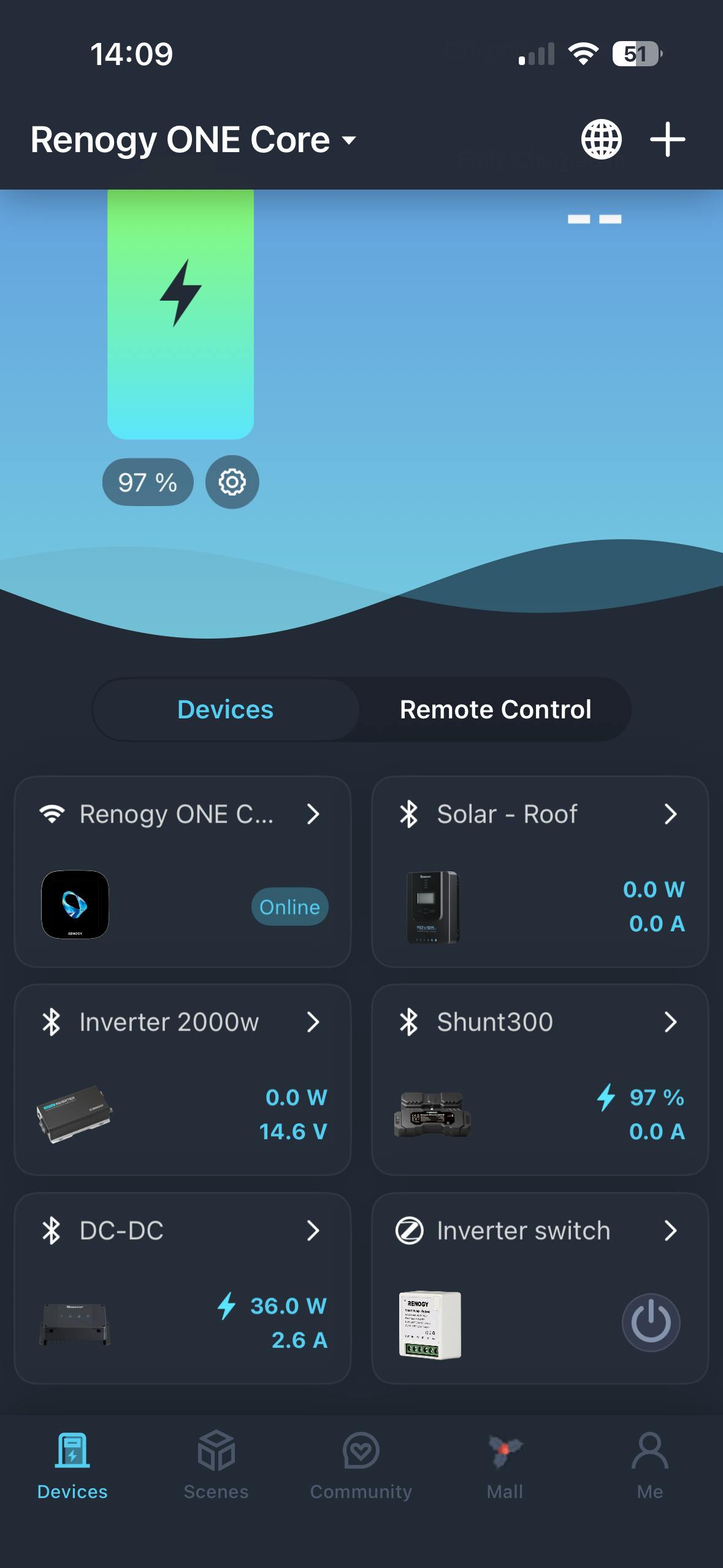The image size is (723, 1568).
Task: Open the Shunt300 device card
Action: coord(540,1080)
